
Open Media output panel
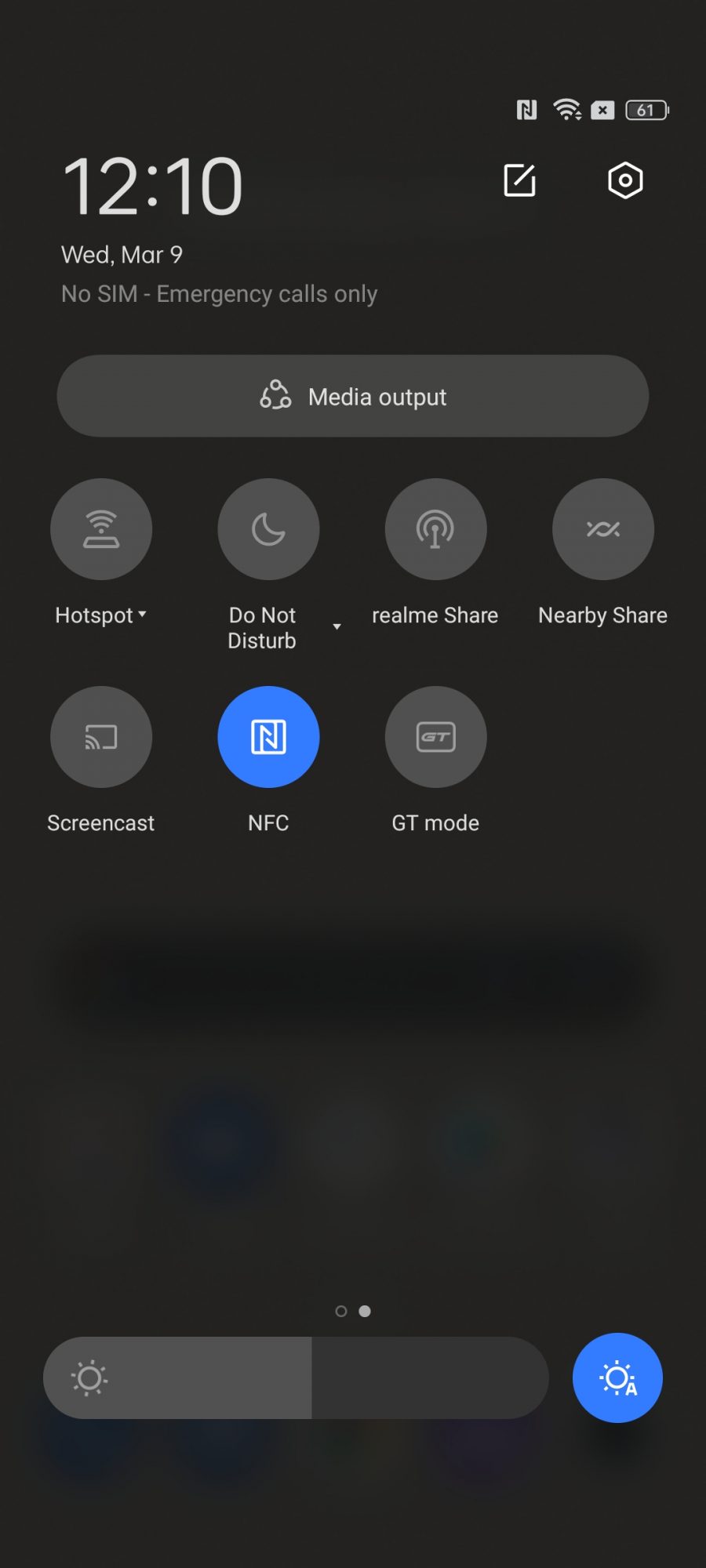pyautogui.click(x=353, y=397)
